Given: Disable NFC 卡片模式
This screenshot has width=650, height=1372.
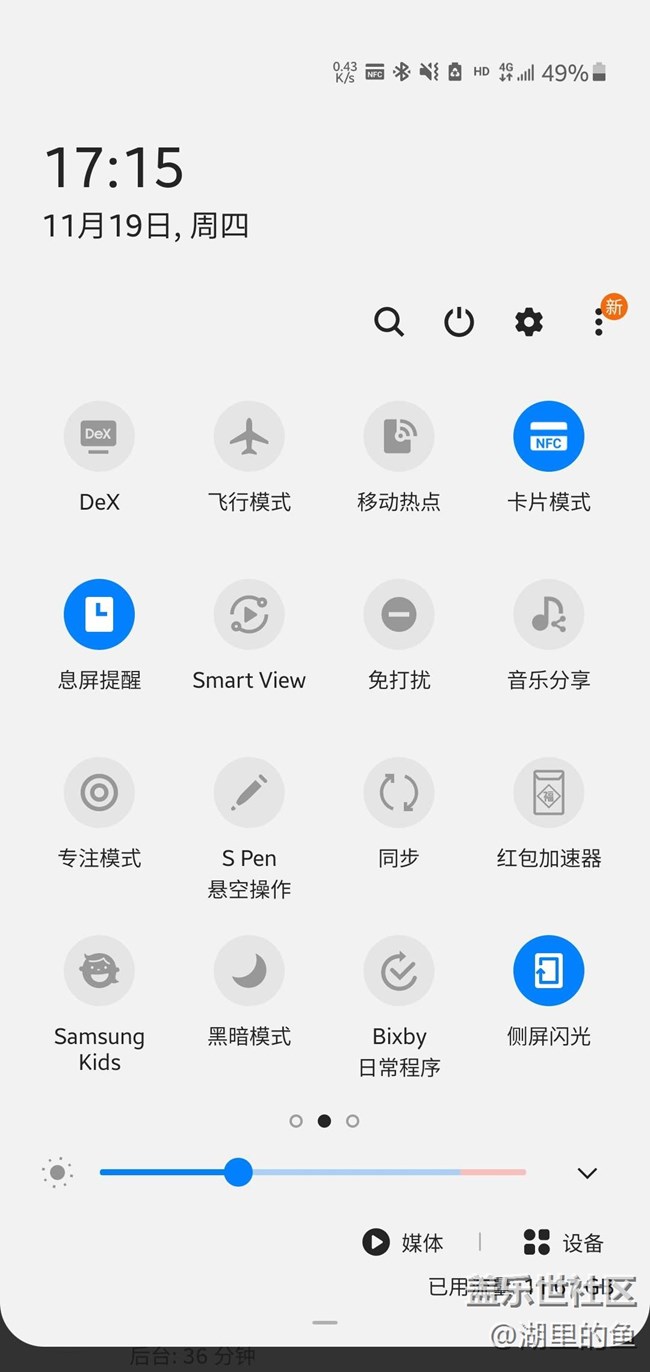Looking at the screenshot, I should coord(549,436).
